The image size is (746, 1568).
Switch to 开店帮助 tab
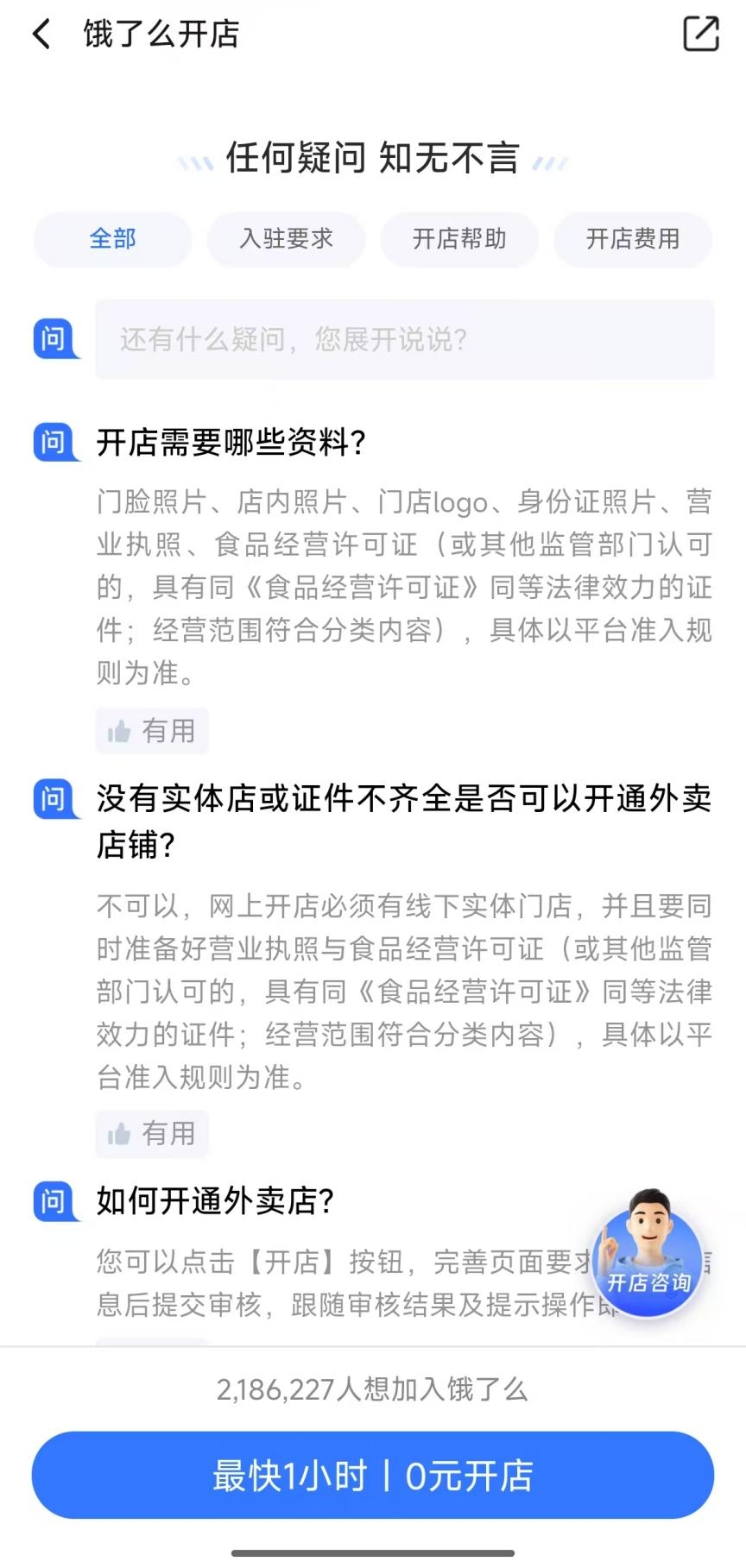click(459, 239)
